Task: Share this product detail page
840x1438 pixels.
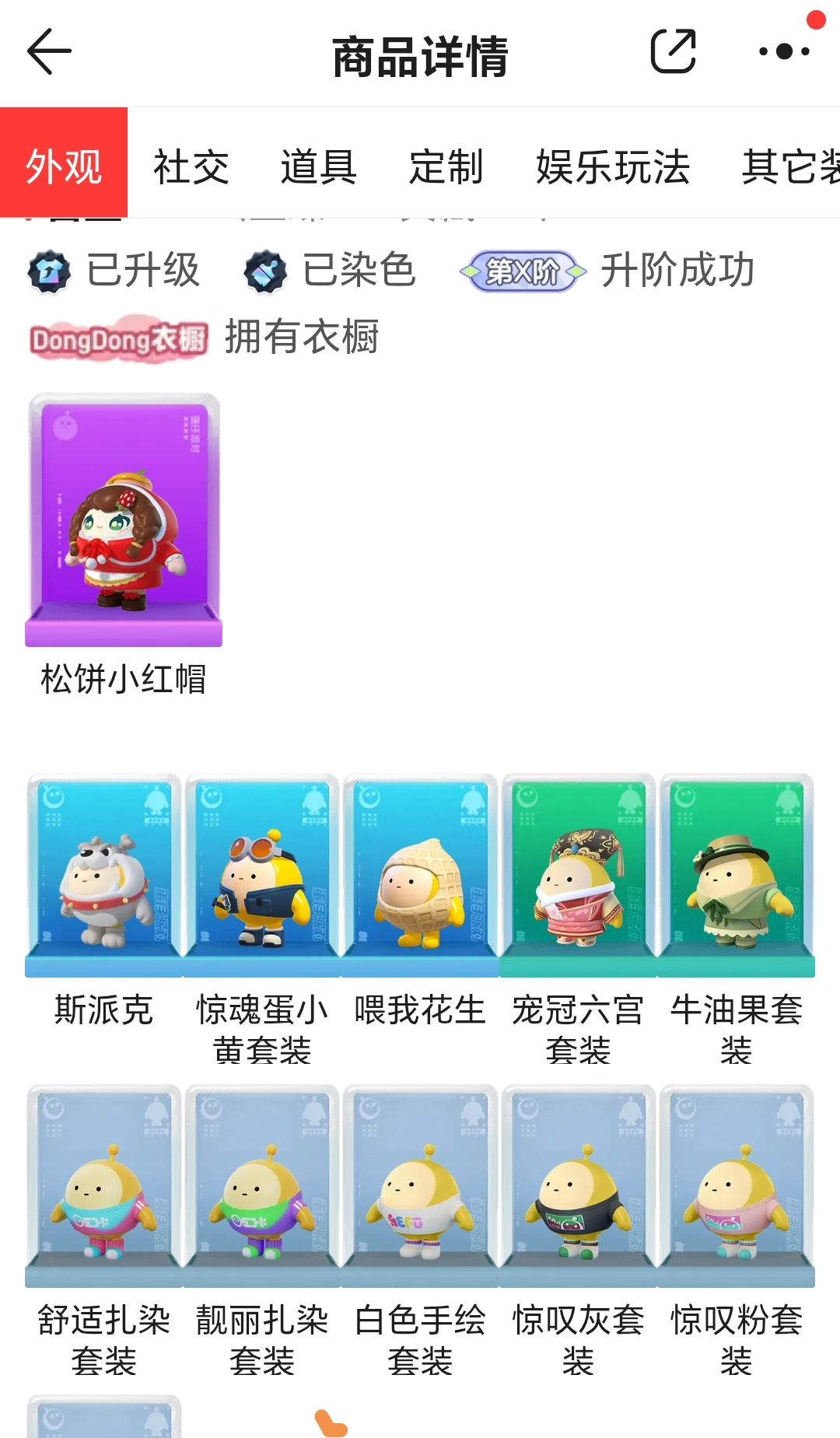Action: (674, 51)
